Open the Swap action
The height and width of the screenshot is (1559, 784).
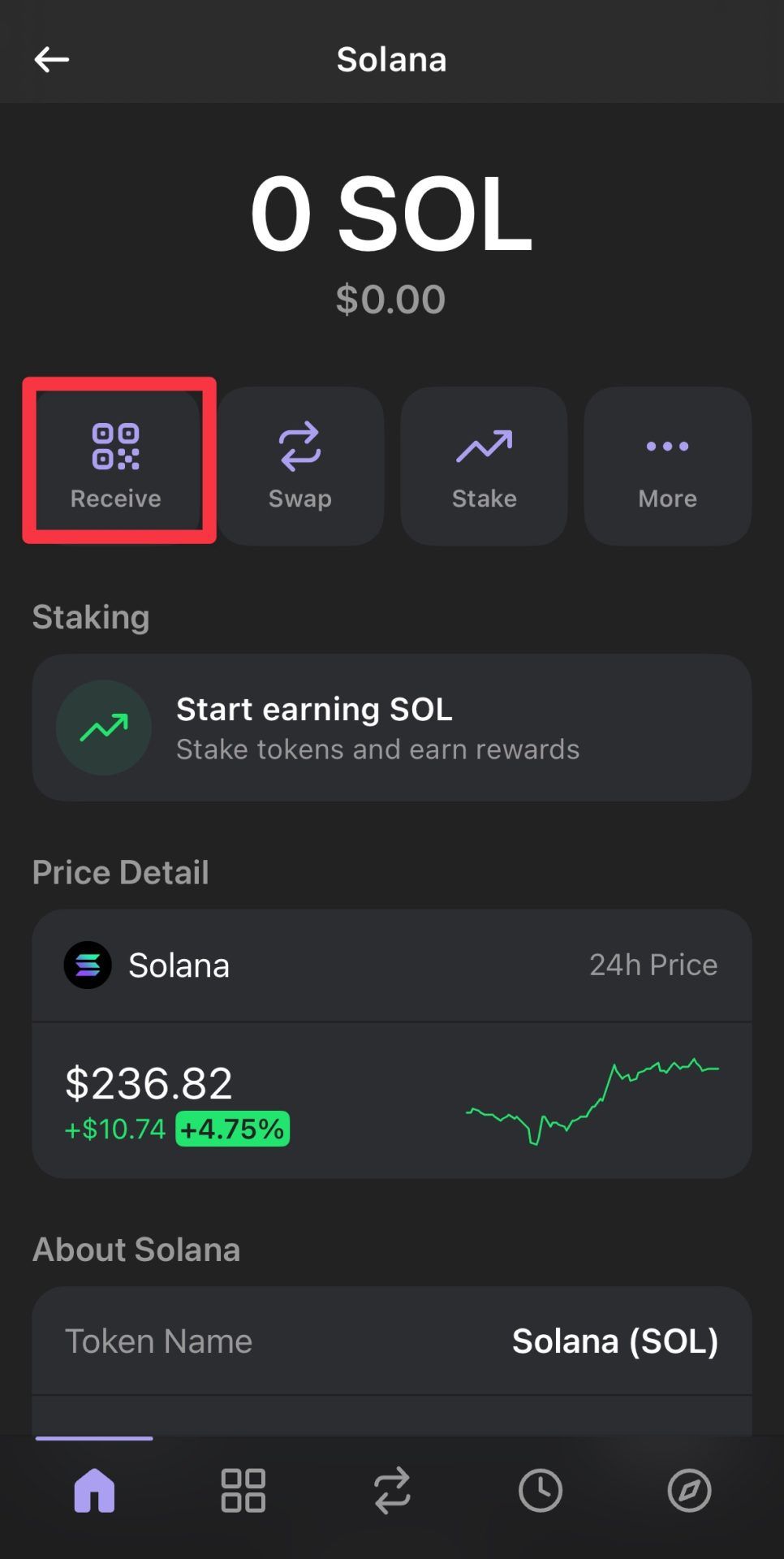click(x=300, y=465)
